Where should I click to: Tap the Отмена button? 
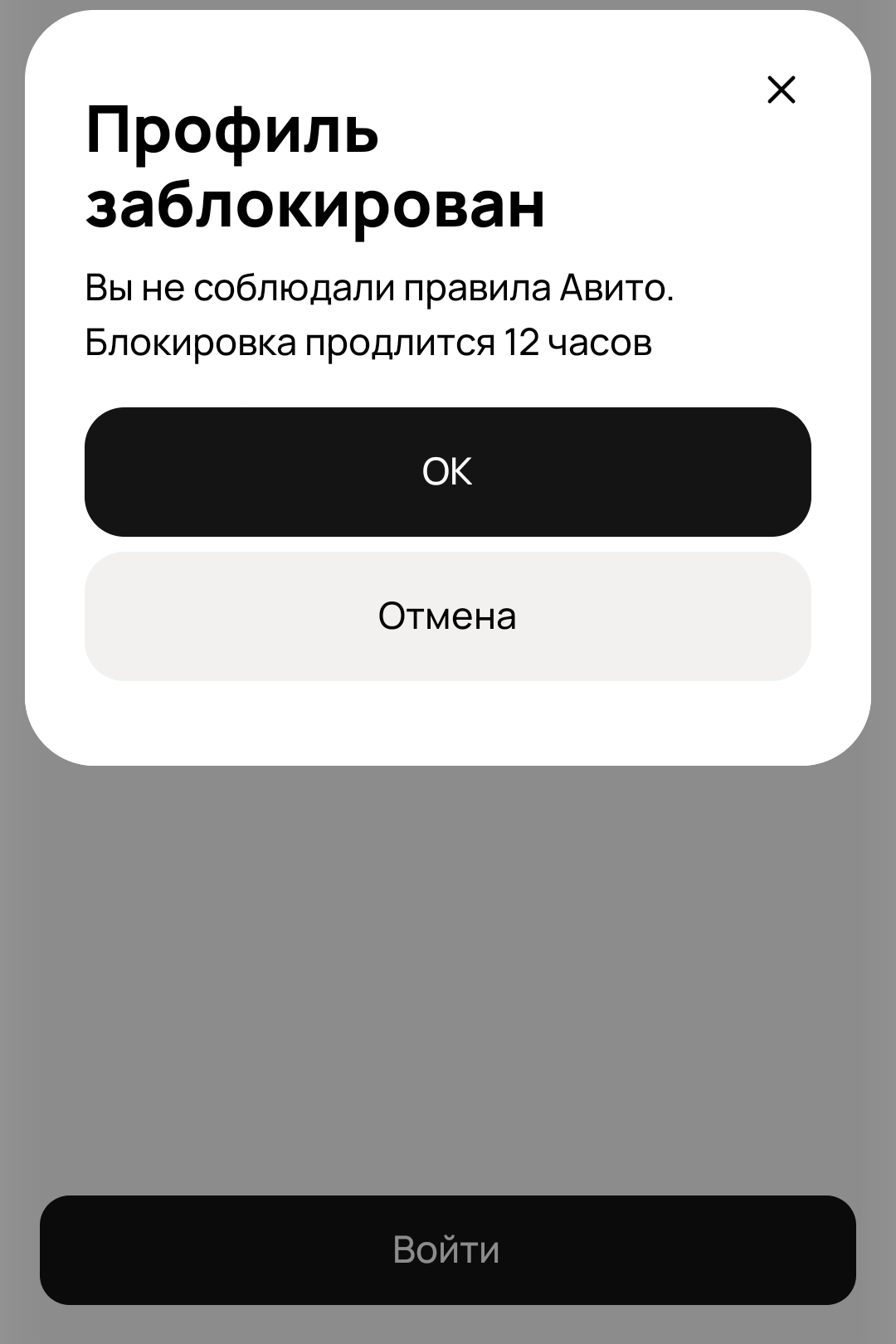(x=447, y=616)
